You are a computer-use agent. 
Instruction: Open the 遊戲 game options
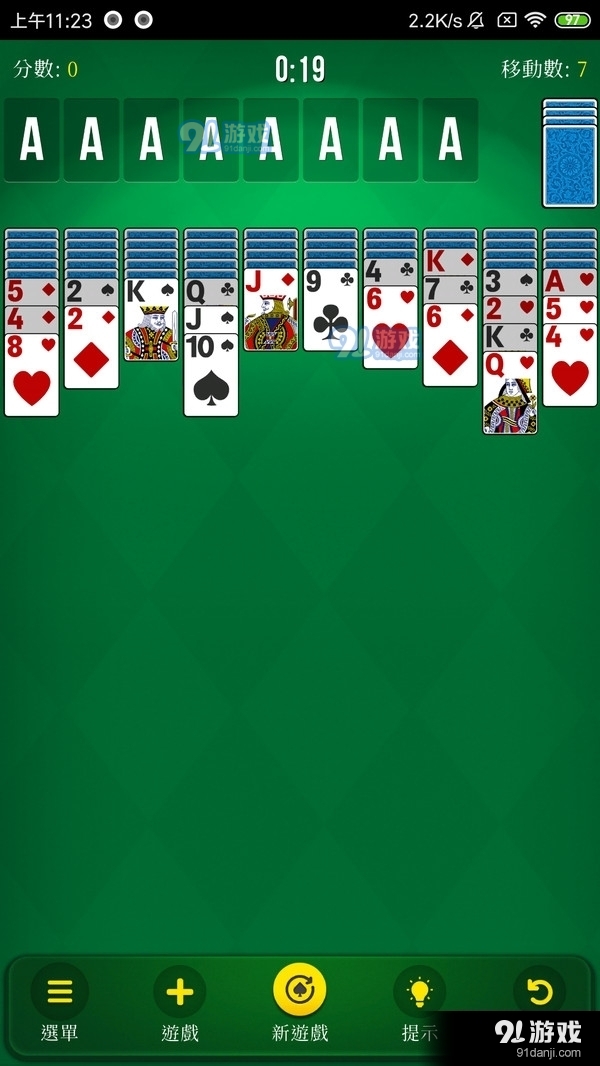pos(180,1003)
